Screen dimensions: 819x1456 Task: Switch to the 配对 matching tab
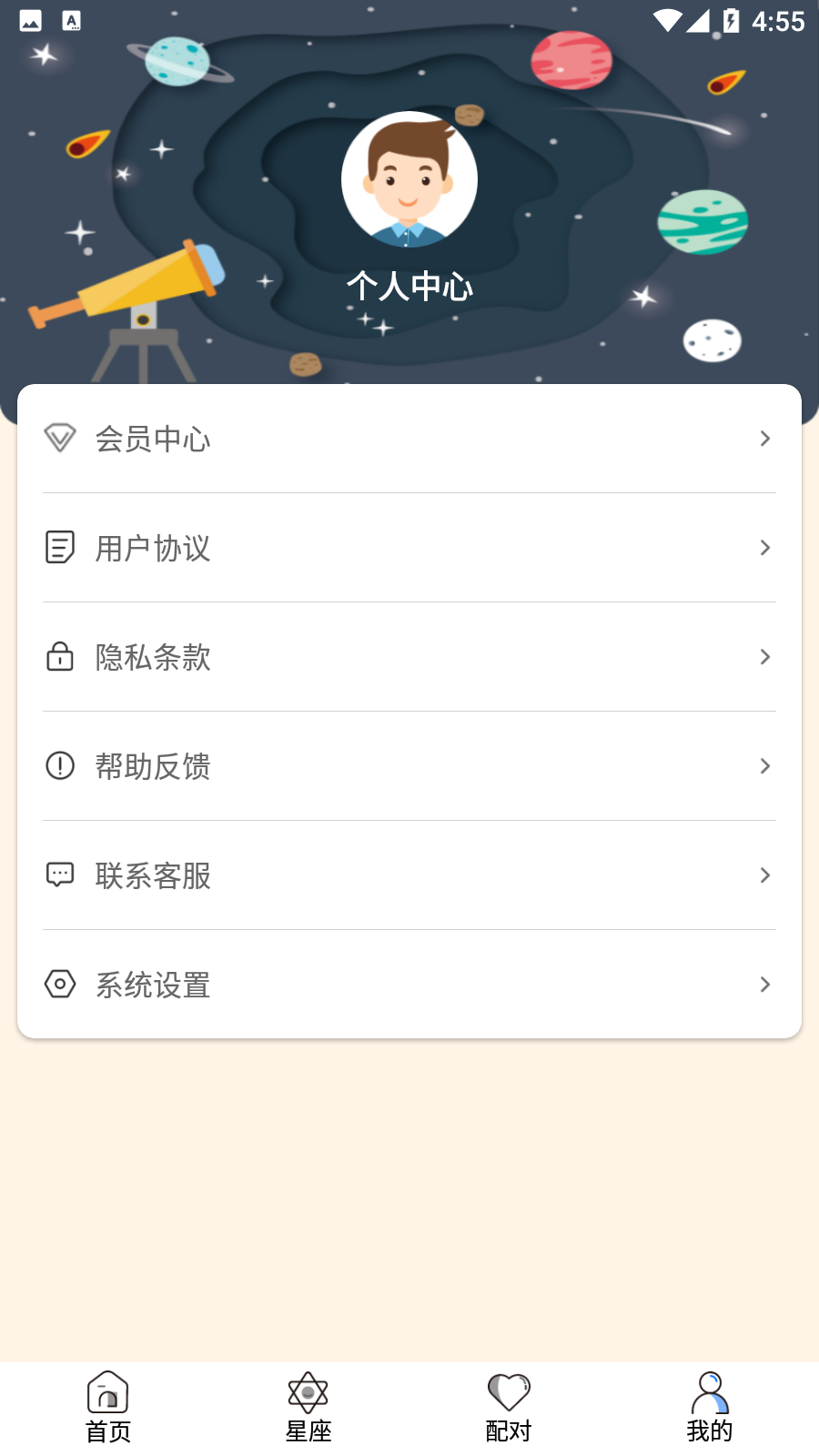pos(509,1407)
